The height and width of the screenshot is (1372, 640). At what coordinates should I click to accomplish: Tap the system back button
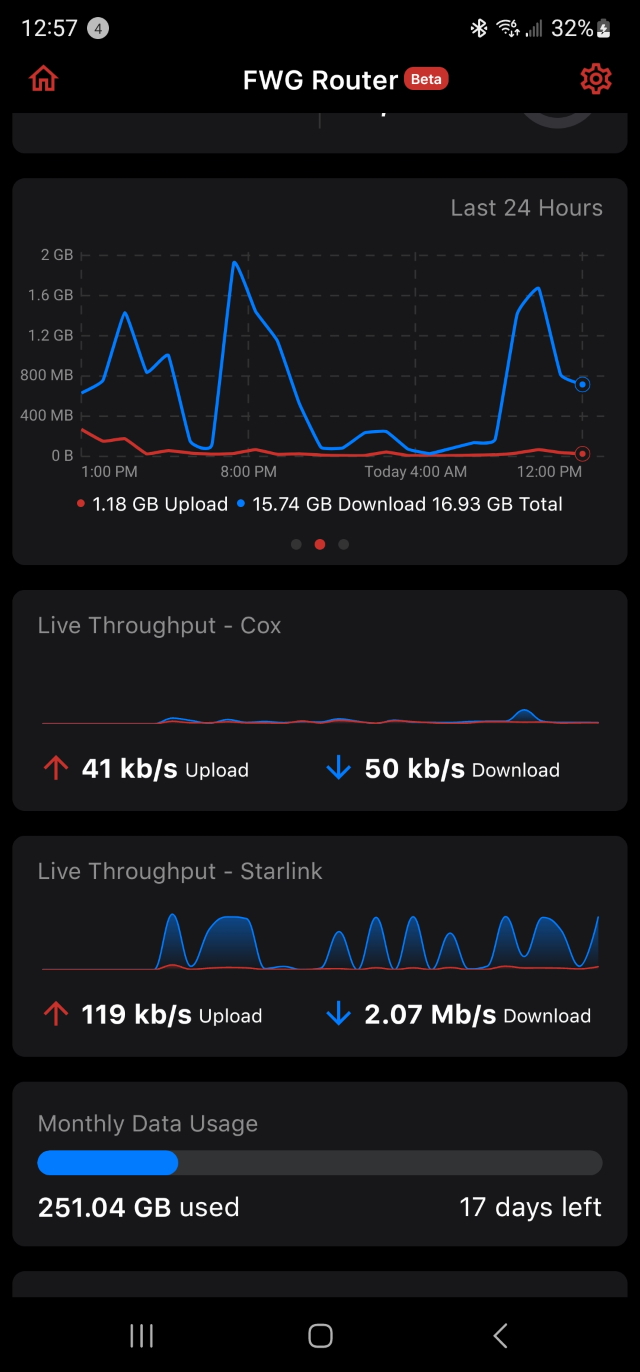tap(501, 1334)
